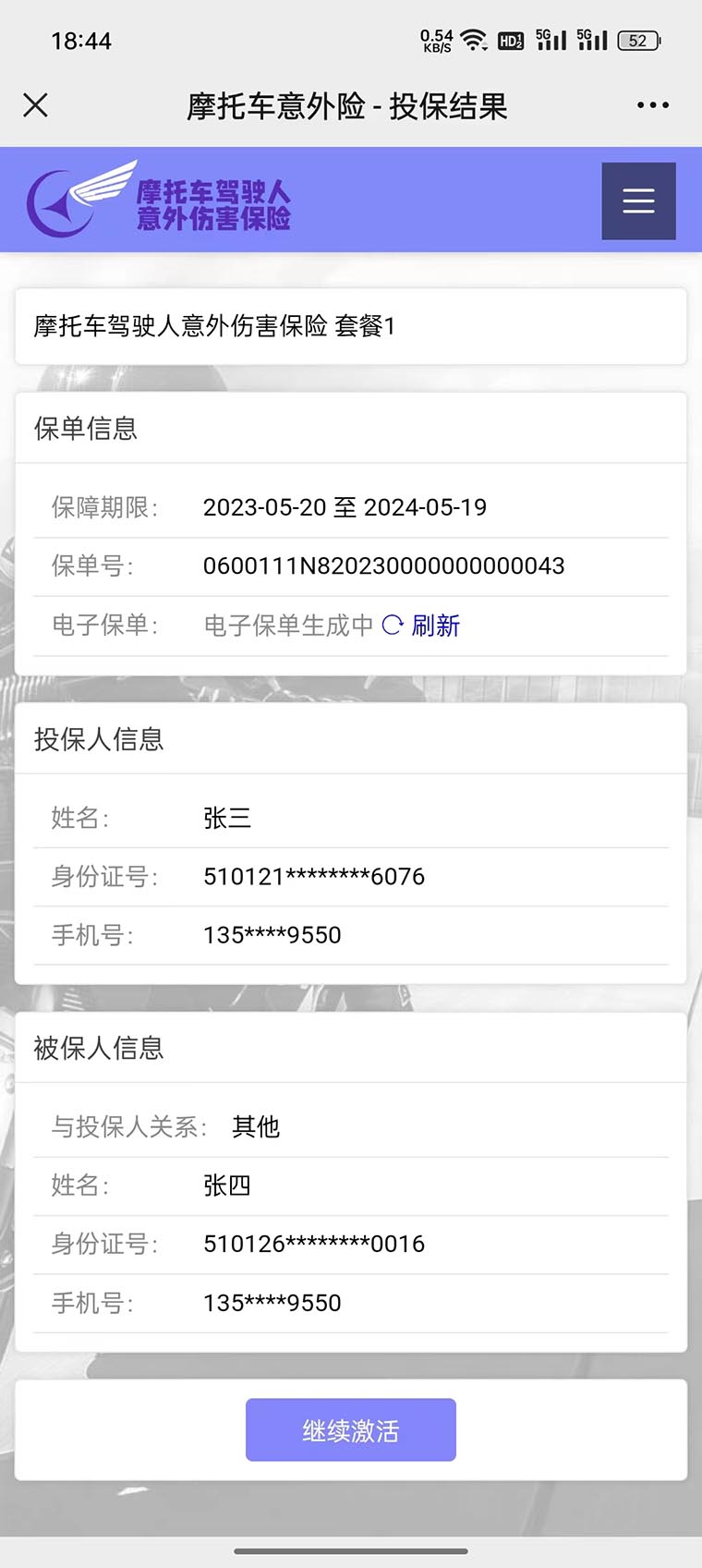Screen dimensions: 702x1568
Task: Tap the 继续激活 button
Action: coord(350,1429)
